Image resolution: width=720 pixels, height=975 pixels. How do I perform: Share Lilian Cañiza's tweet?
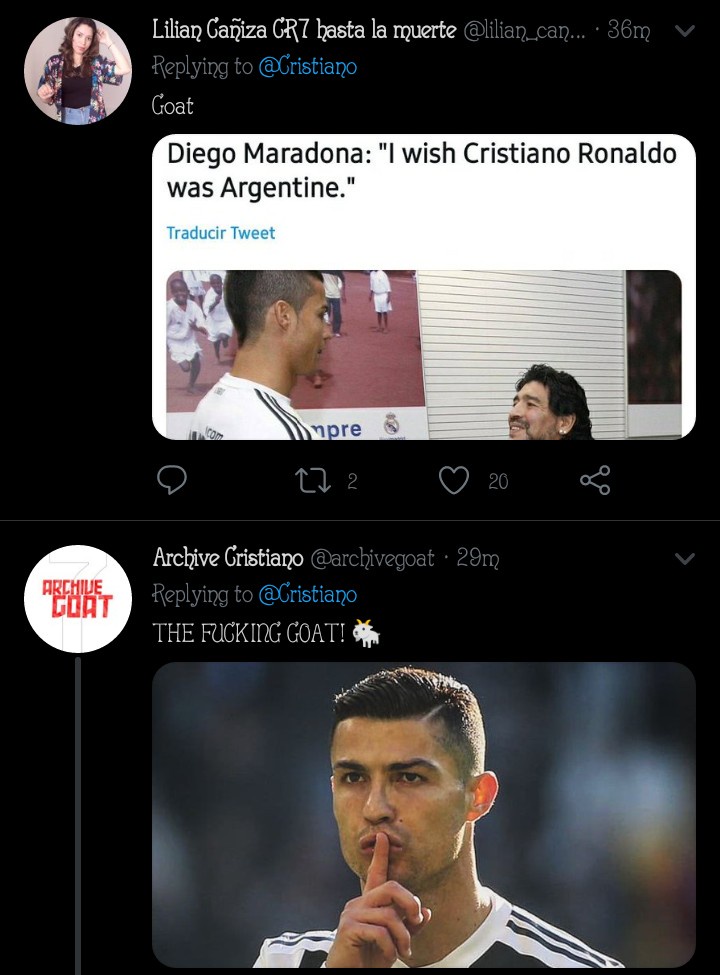click(595, 481)
